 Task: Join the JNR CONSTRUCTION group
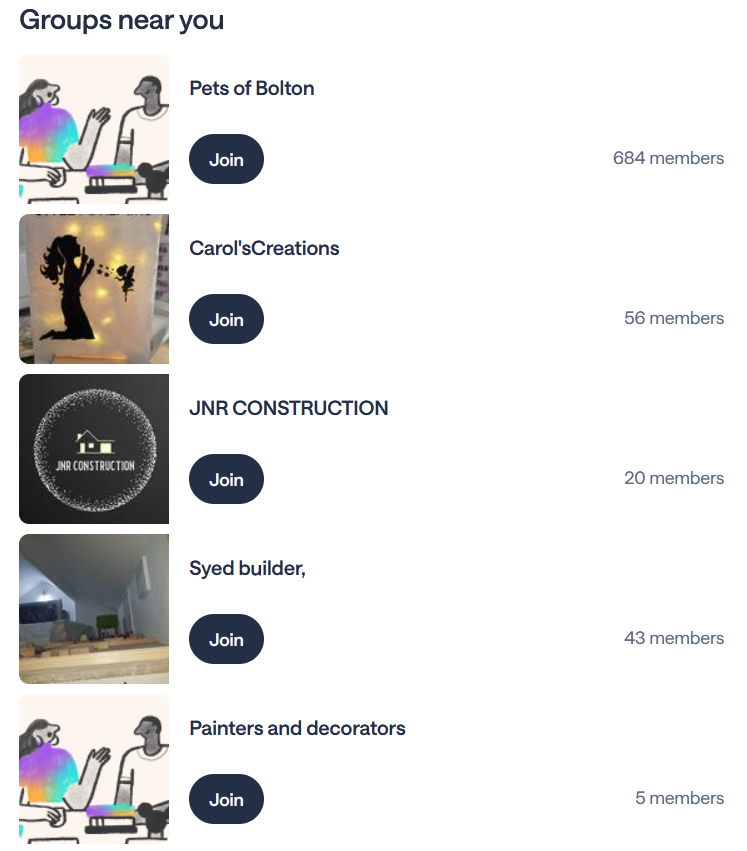pos(226,480)
